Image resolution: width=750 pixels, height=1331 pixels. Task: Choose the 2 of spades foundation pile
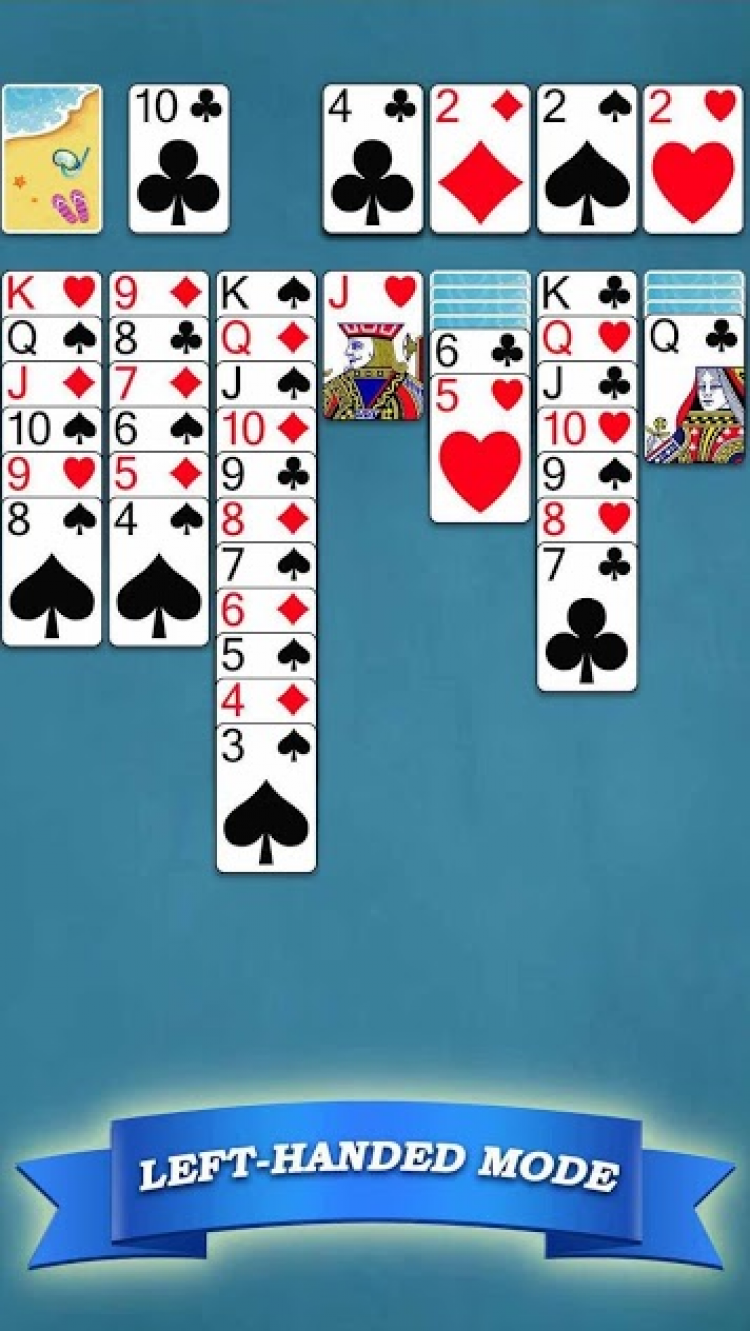(x=587, y=159)
